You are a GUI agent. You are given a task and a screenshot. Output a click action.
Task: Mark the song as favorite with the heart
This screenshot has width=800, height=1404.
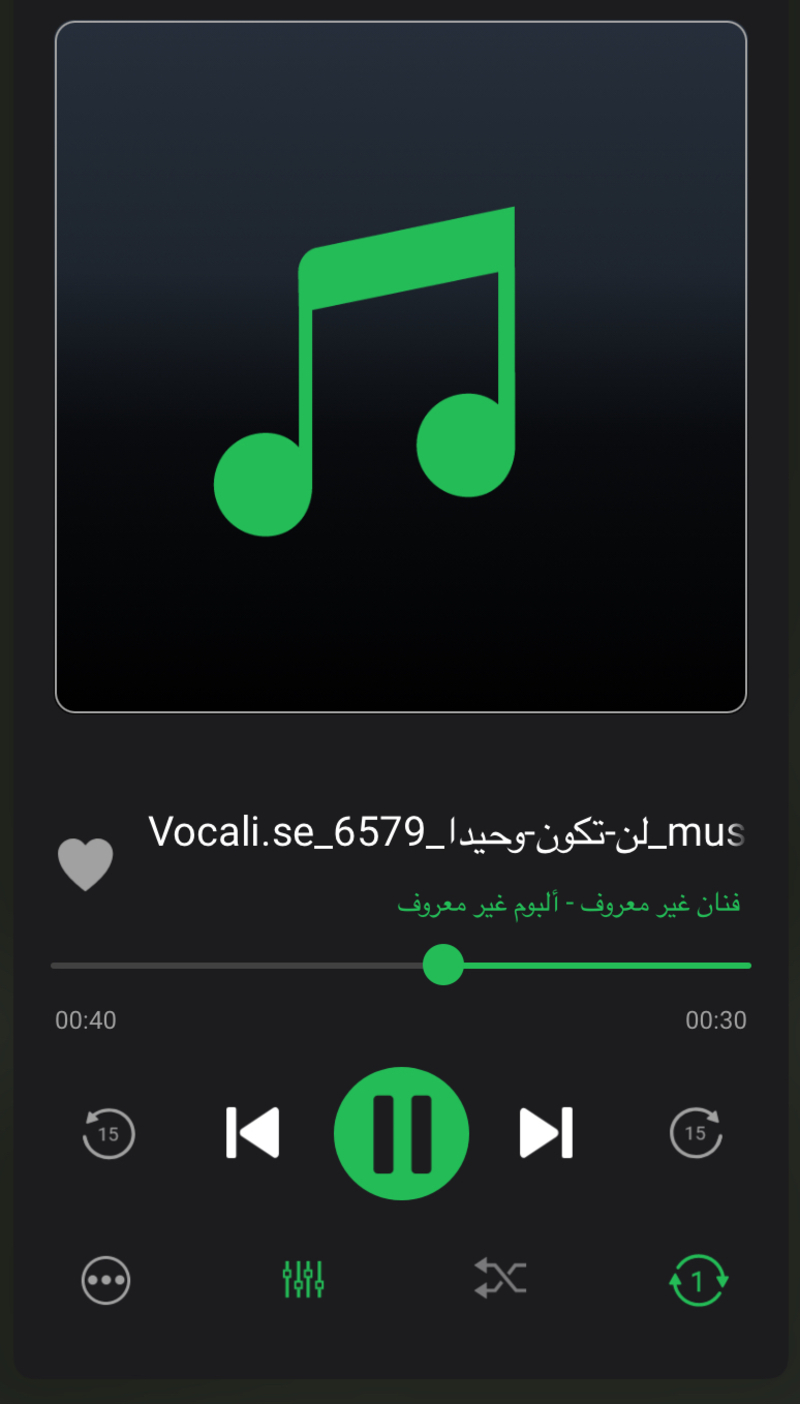85,864
